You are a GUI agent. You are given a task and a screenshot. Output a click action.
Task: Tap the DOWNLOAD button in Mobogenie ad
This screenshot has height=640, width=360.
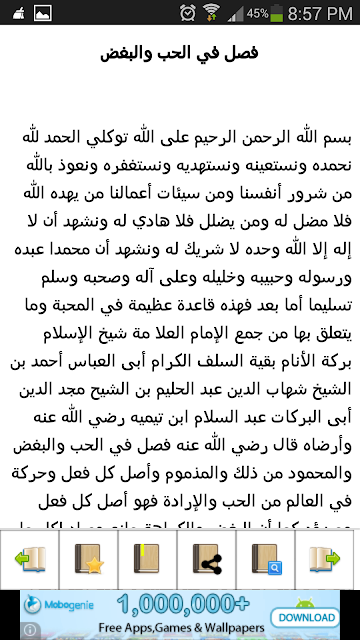click(305, 617)
